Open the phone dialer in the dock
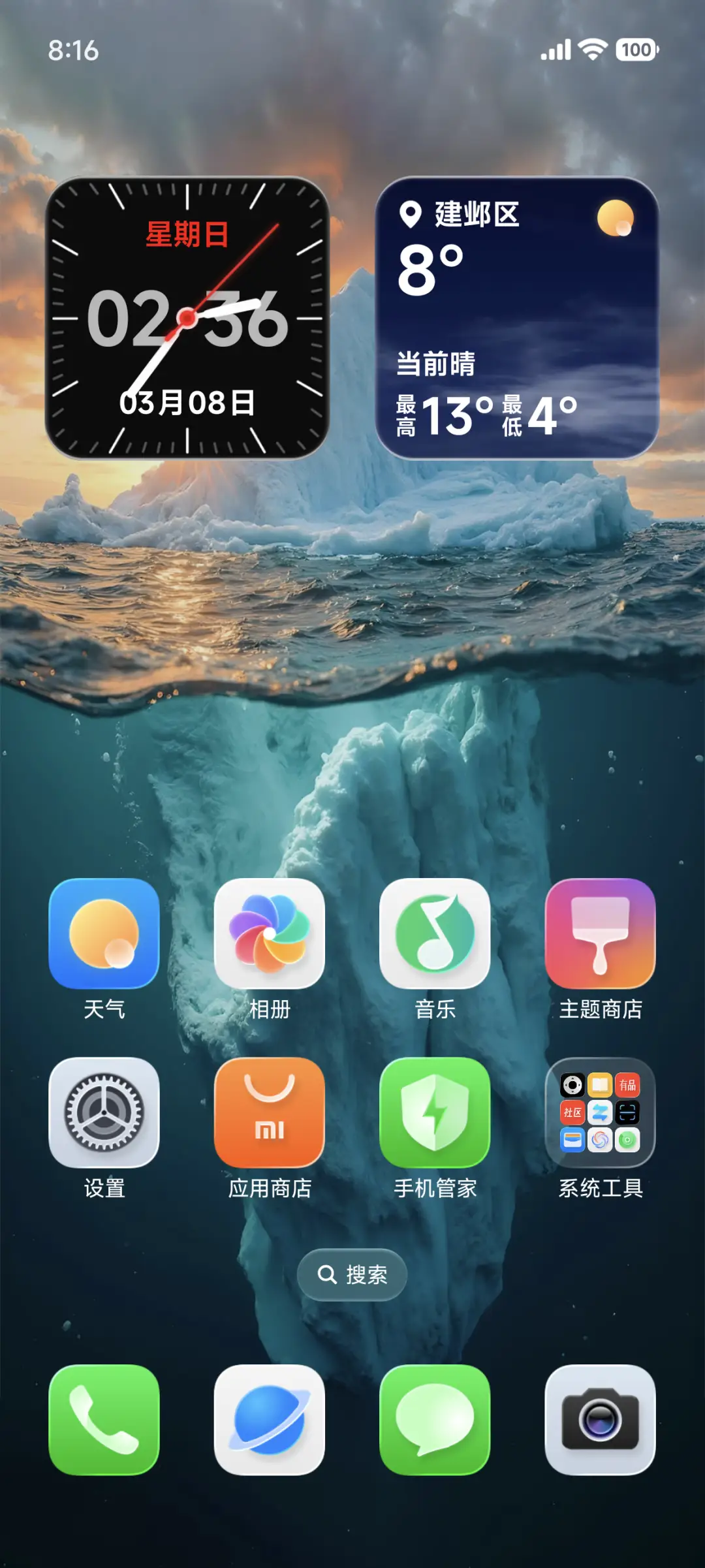Screen dimensions: 705x1568 [104, 1419]
